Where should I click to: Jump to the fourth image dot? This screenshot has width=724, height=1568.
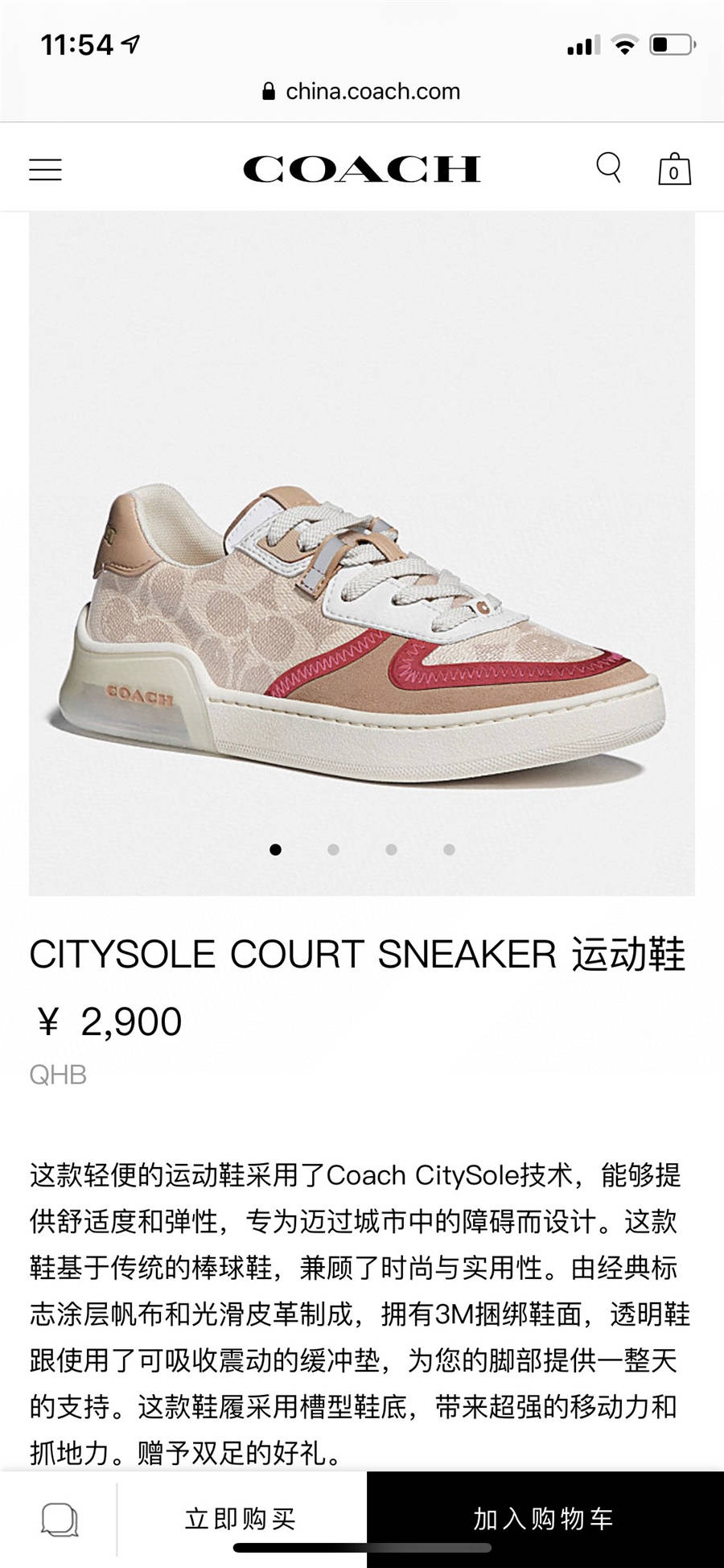449,849
